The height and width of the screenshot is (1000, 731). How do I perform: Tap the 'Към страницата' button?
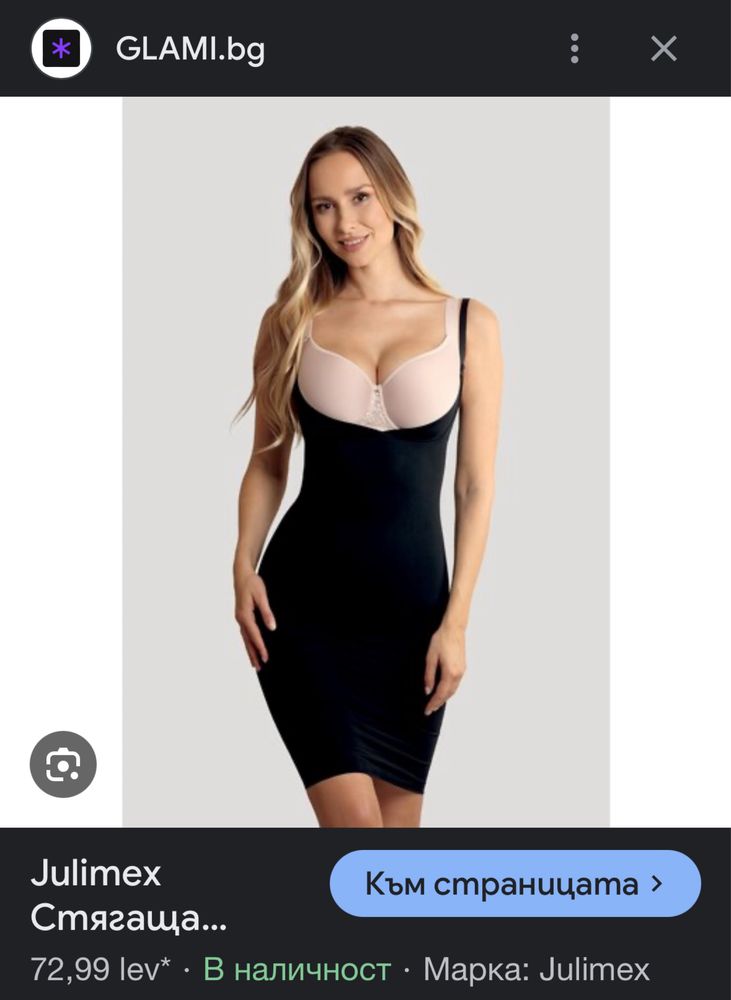tap(515, 884)
